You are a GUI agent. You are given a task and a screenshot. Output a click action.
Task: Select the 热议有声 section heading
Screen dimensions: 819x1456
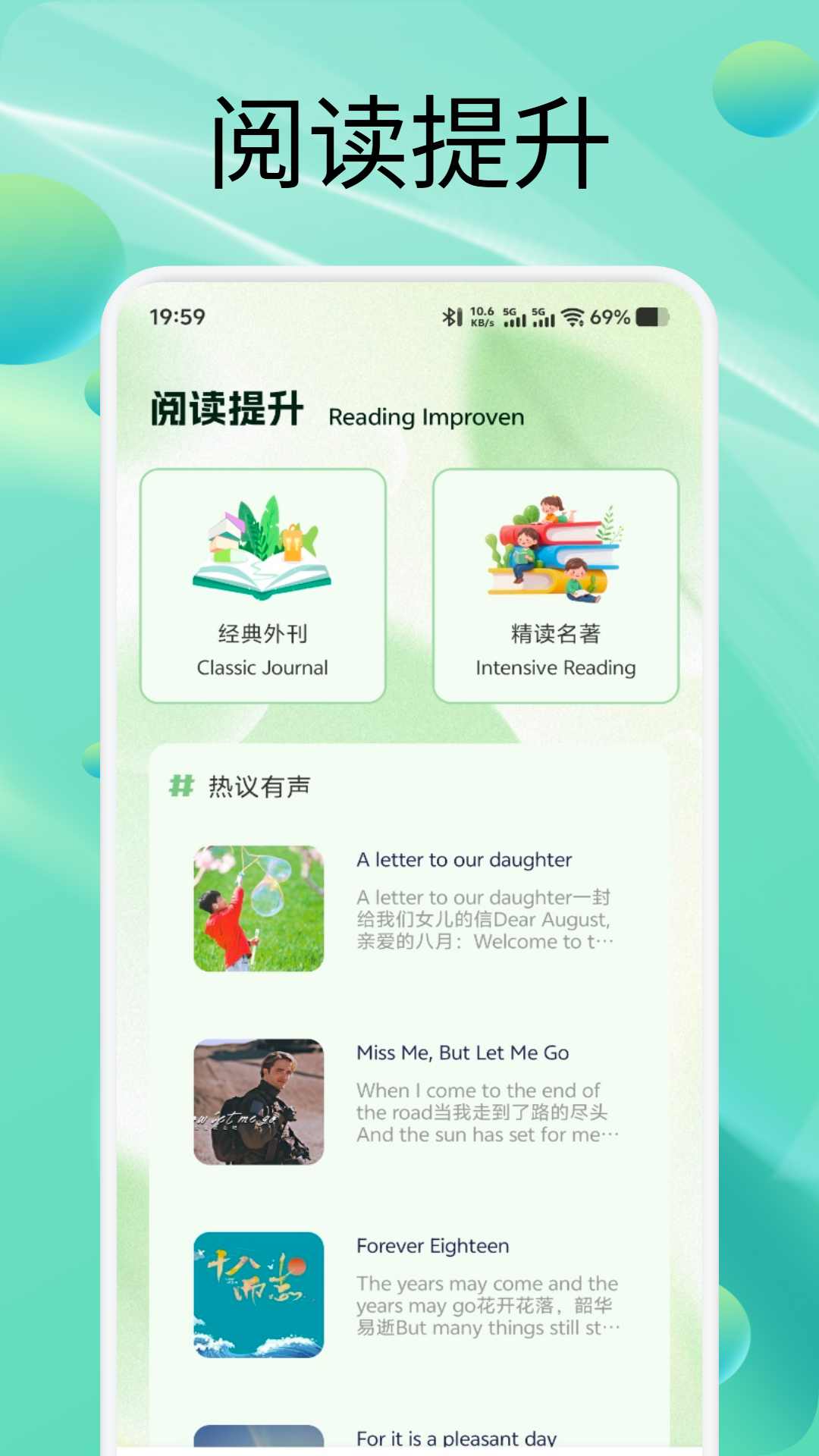click(259, 787)
